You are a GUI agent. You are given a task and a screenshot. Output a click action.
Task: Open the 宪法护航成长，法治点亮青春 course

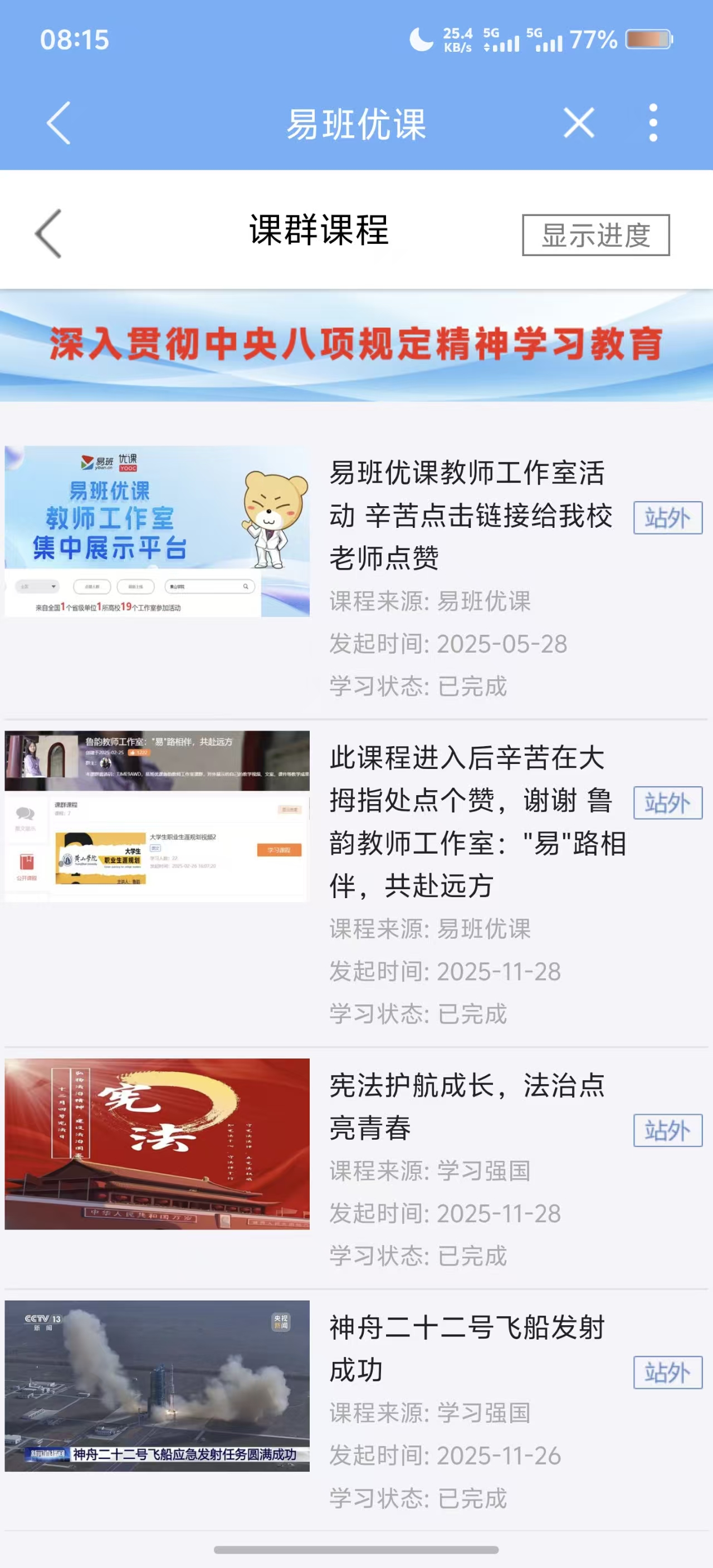coord(356,1167)
